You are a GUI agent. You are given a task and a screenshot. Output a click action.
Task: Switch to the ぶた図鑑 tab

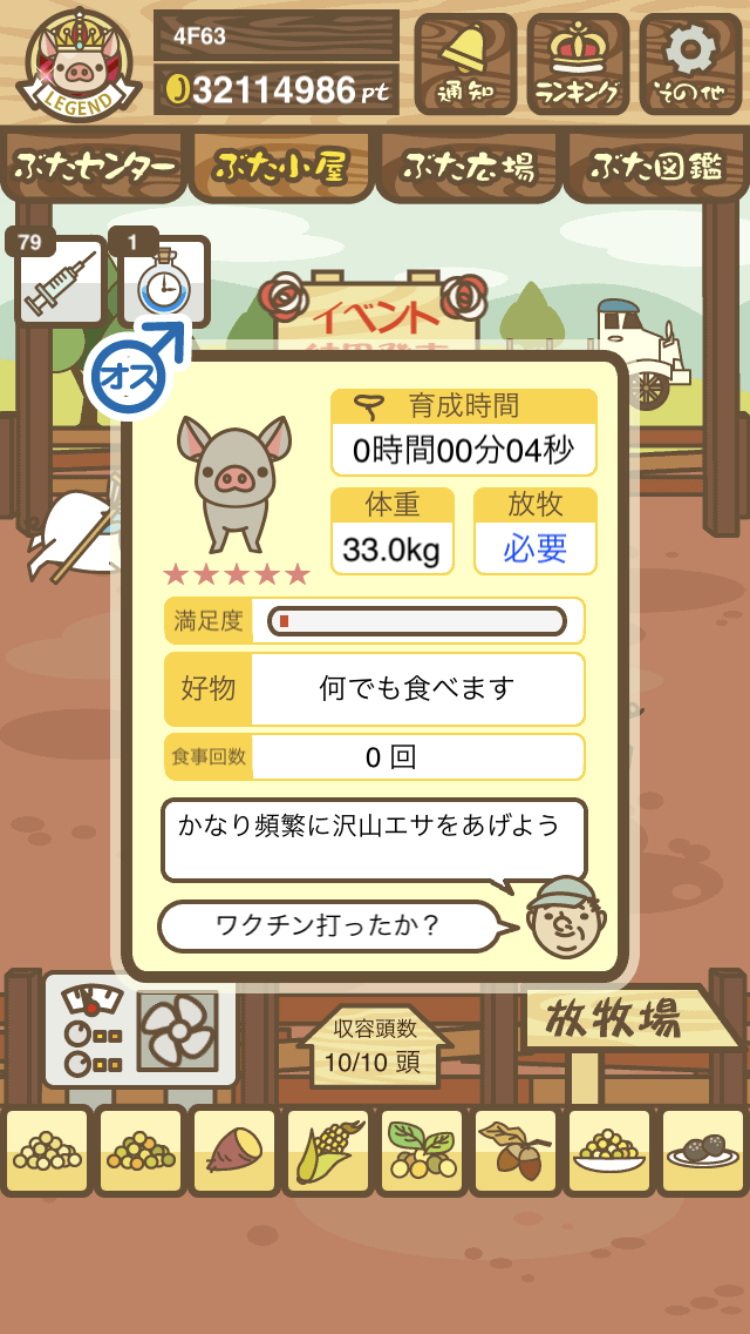[x=656, y=166]
